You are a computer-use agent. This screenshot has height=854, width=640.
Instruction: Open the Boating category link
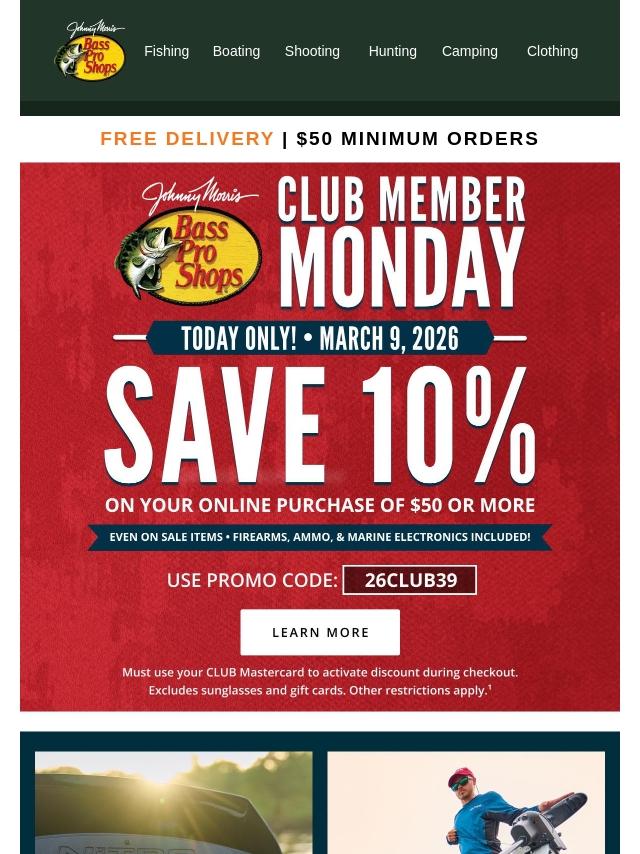236,51
